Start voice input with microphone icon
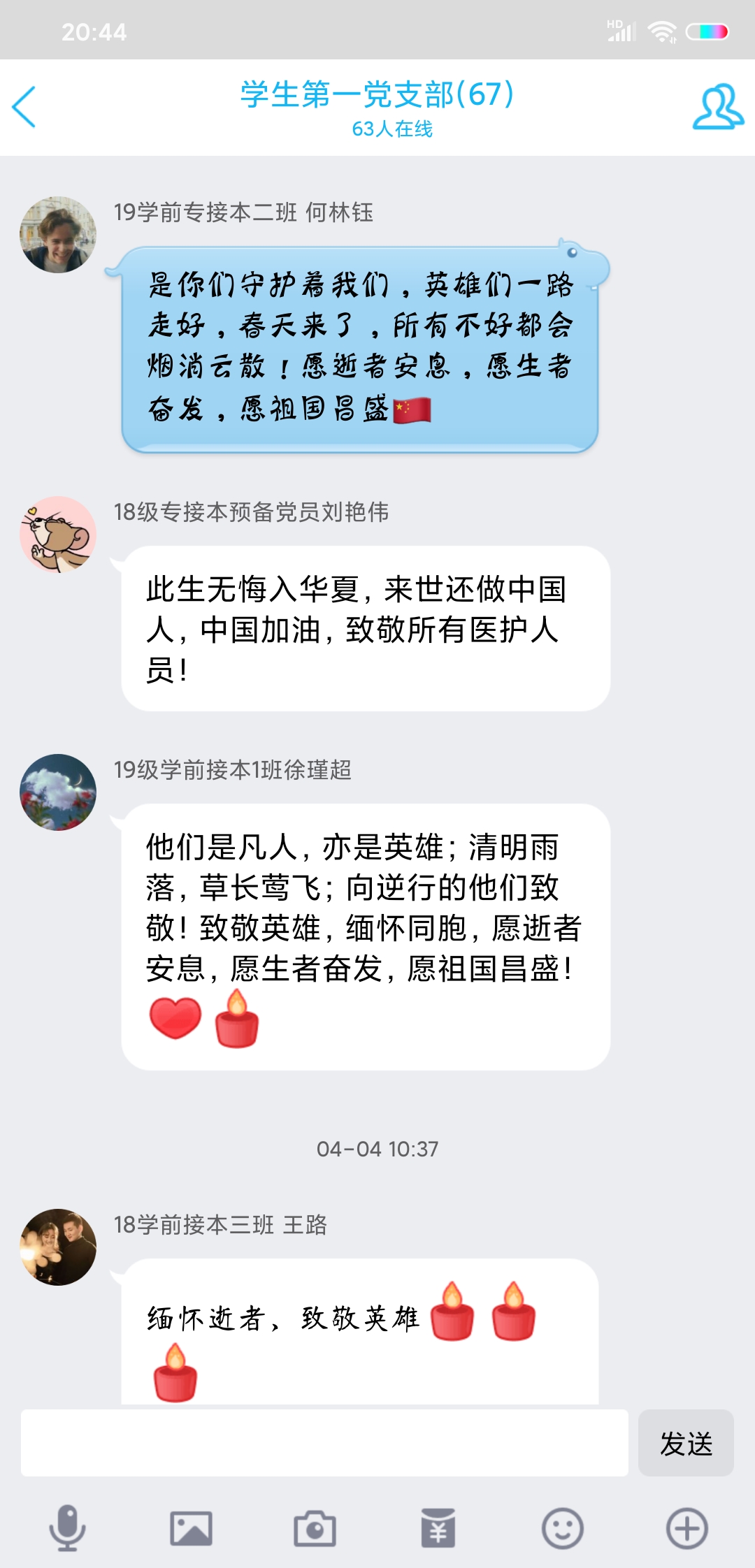 pyautogui.click(x=67, y=1528)
